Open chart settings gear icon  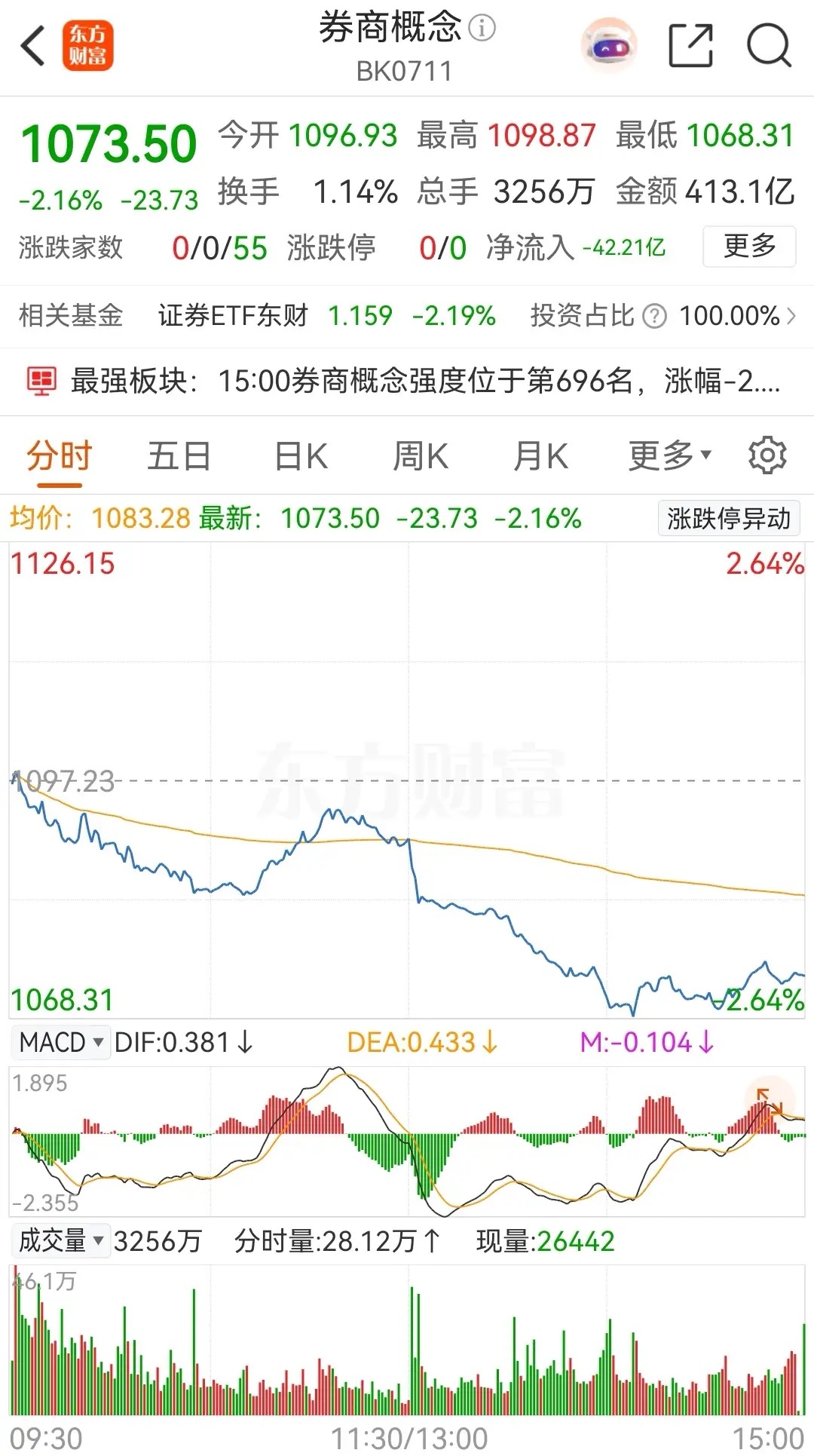point(767,455)
